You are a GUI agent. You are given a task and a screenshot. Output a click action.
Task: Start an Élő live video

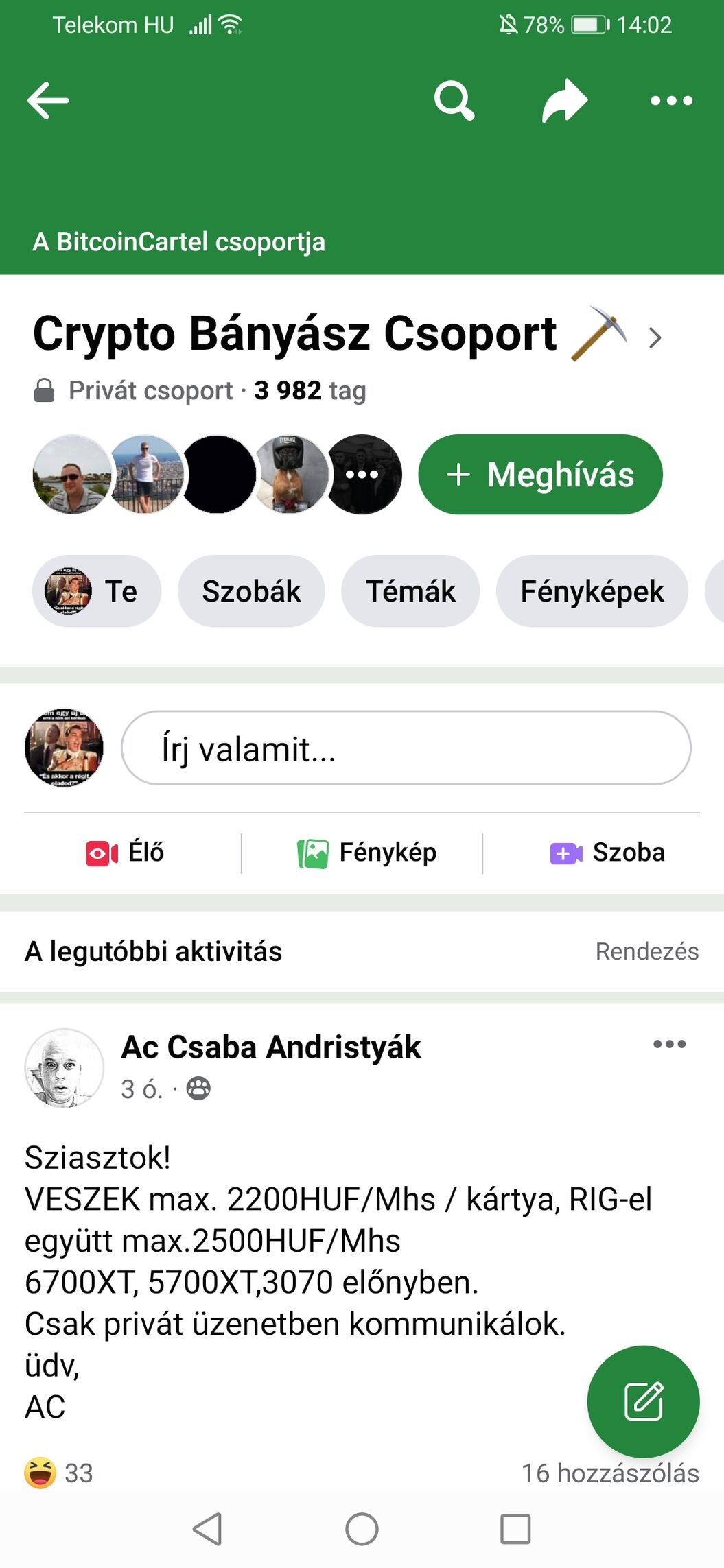[x=126, y=853]
